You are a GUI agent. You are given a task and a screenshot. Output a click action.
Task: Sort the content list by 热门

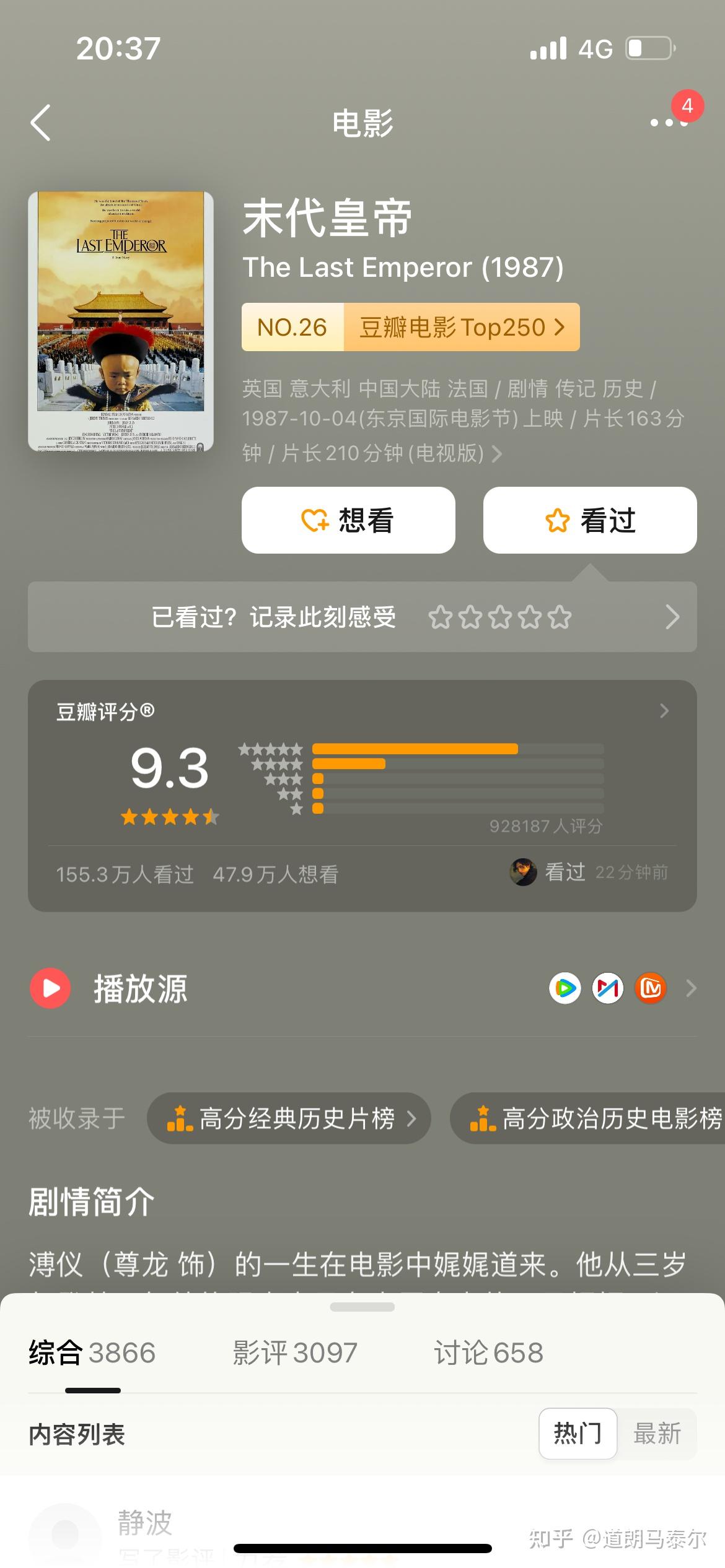pyautogui.click(x=578, y=1434)
